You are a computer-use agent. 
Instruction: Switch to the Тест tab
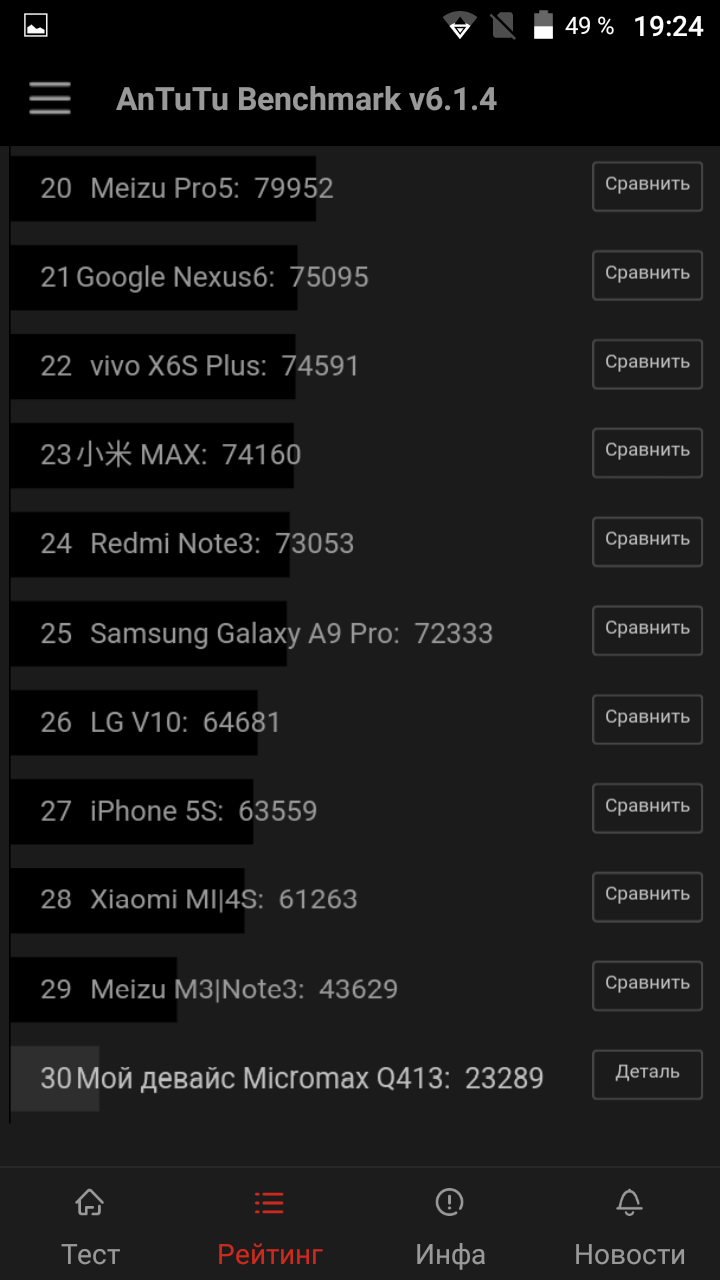(x=90, y=1226)
